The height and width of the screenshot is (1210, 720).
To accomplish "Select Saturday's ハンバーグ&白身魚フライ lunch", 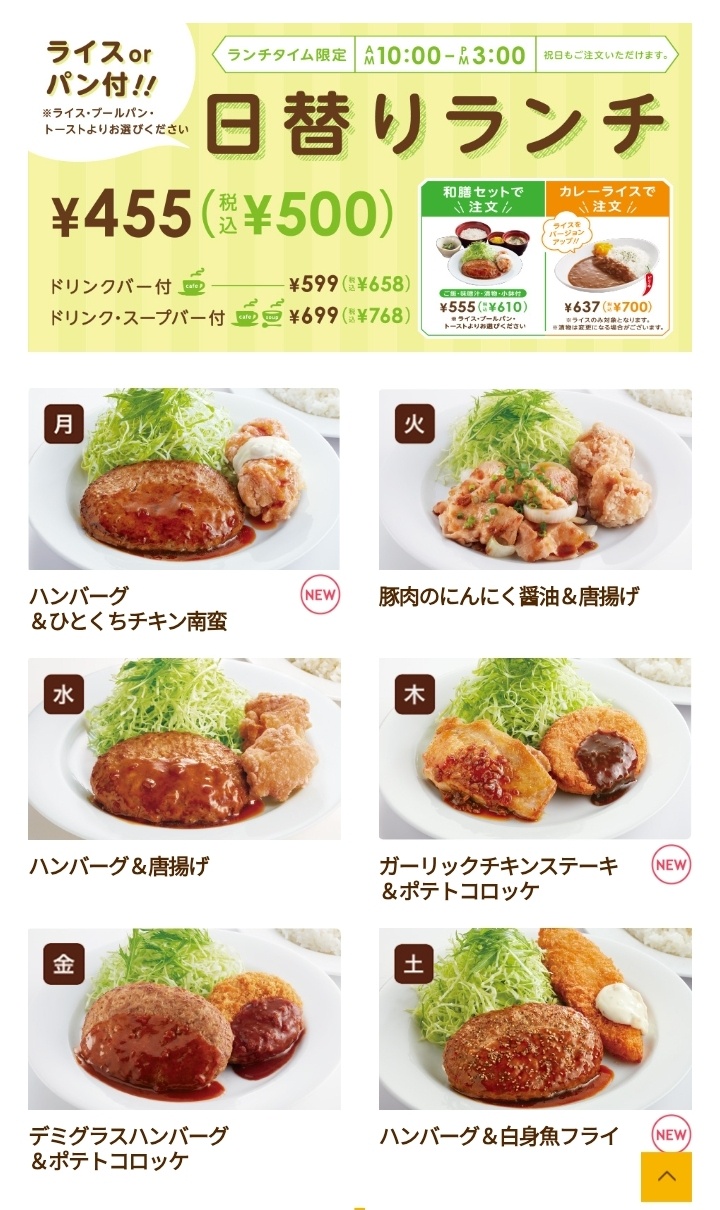I will point(534,1018).
